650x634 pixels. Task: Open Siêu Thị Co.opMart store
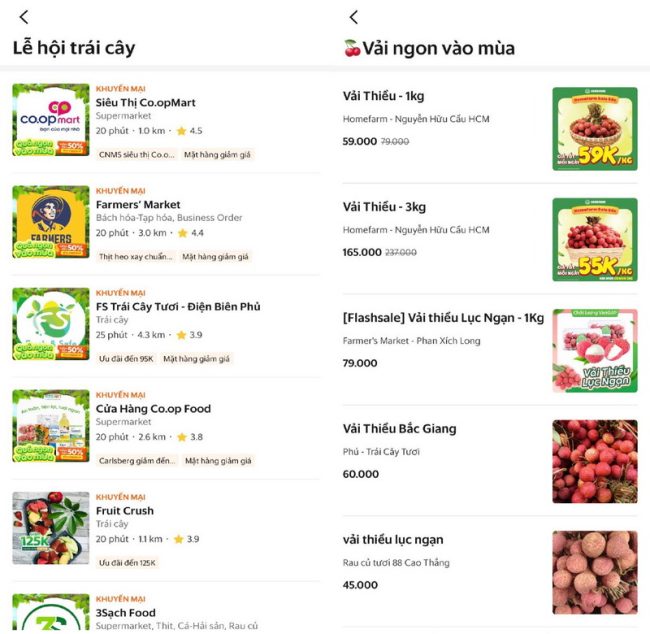(146, 103)
